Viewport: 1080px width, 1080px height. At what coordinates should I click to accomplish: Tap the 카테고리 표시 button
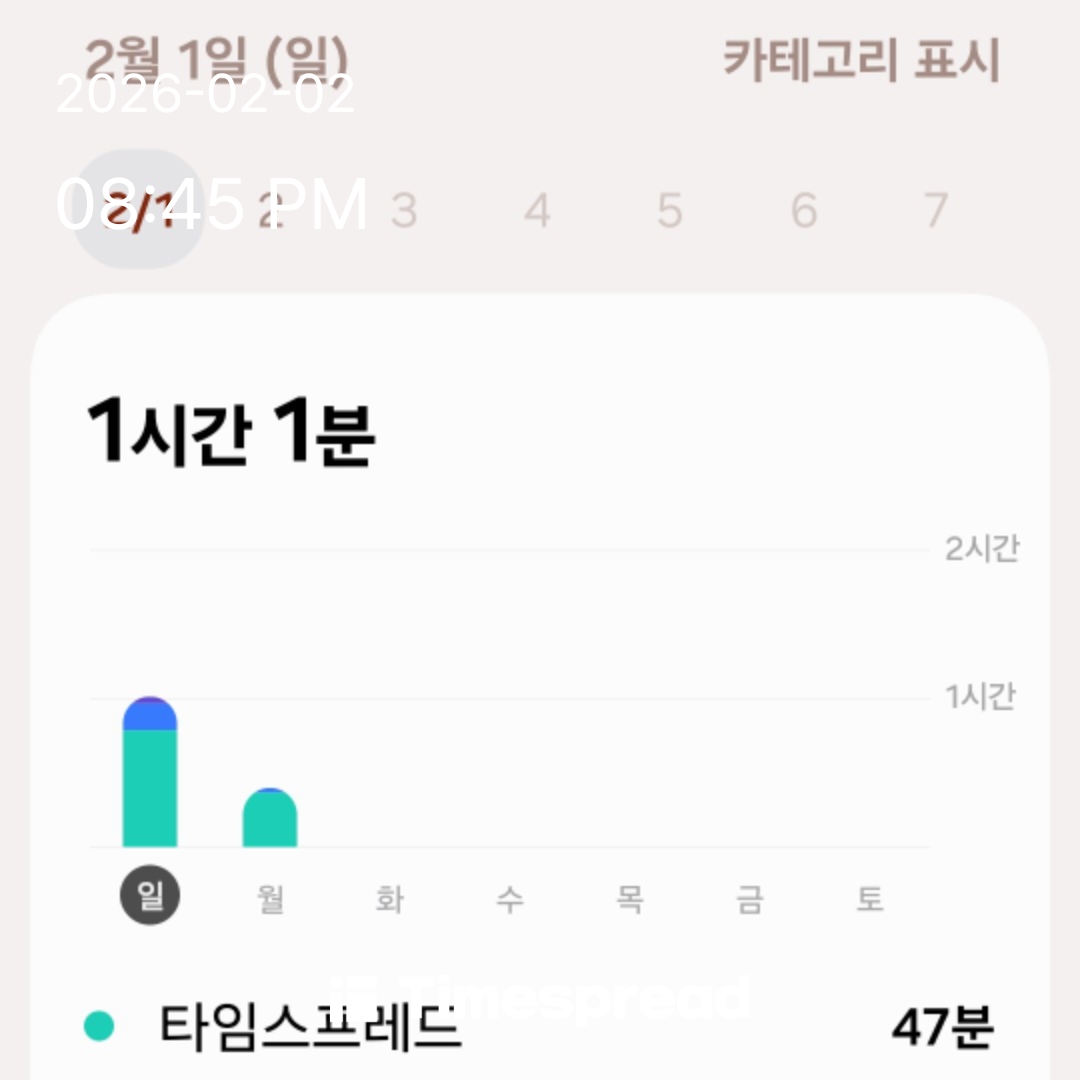tap(861, 62)
